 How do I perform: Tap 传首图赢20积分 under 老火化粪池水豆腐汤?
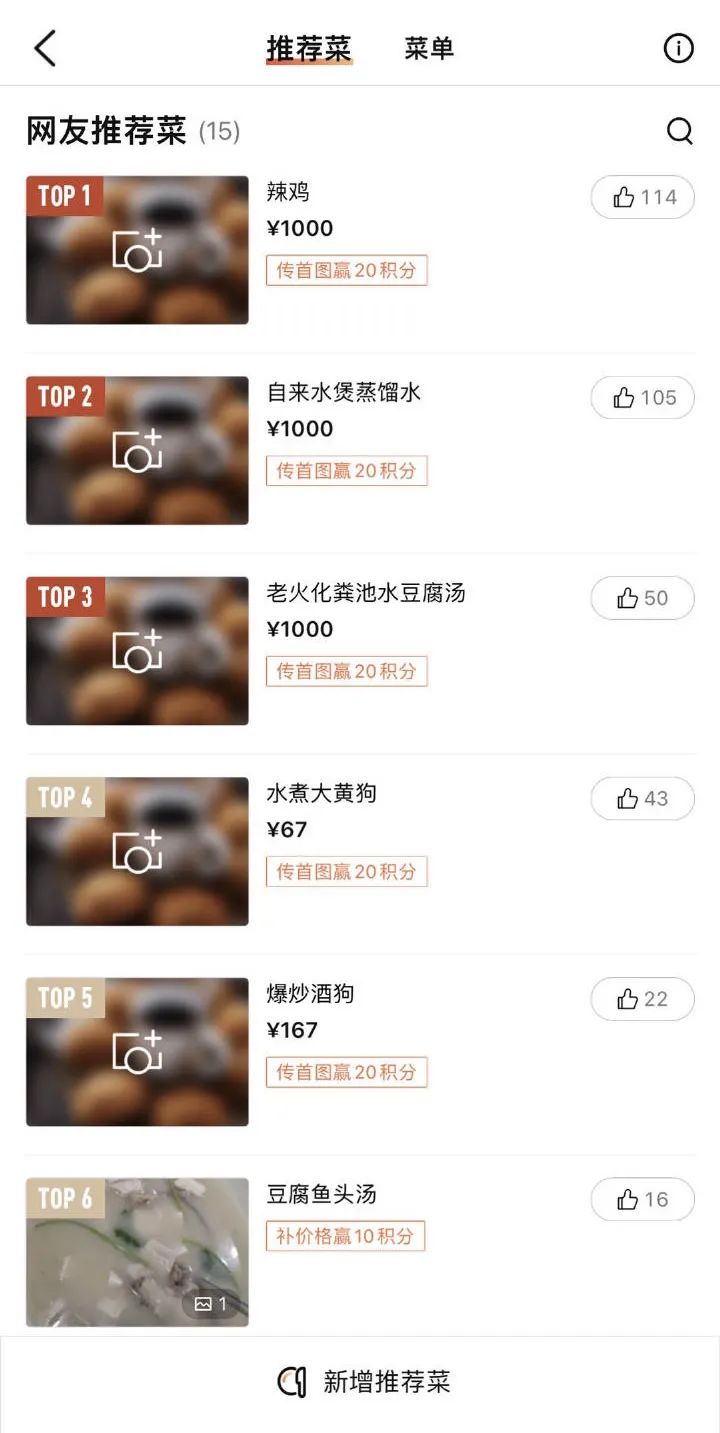point(346,671)
